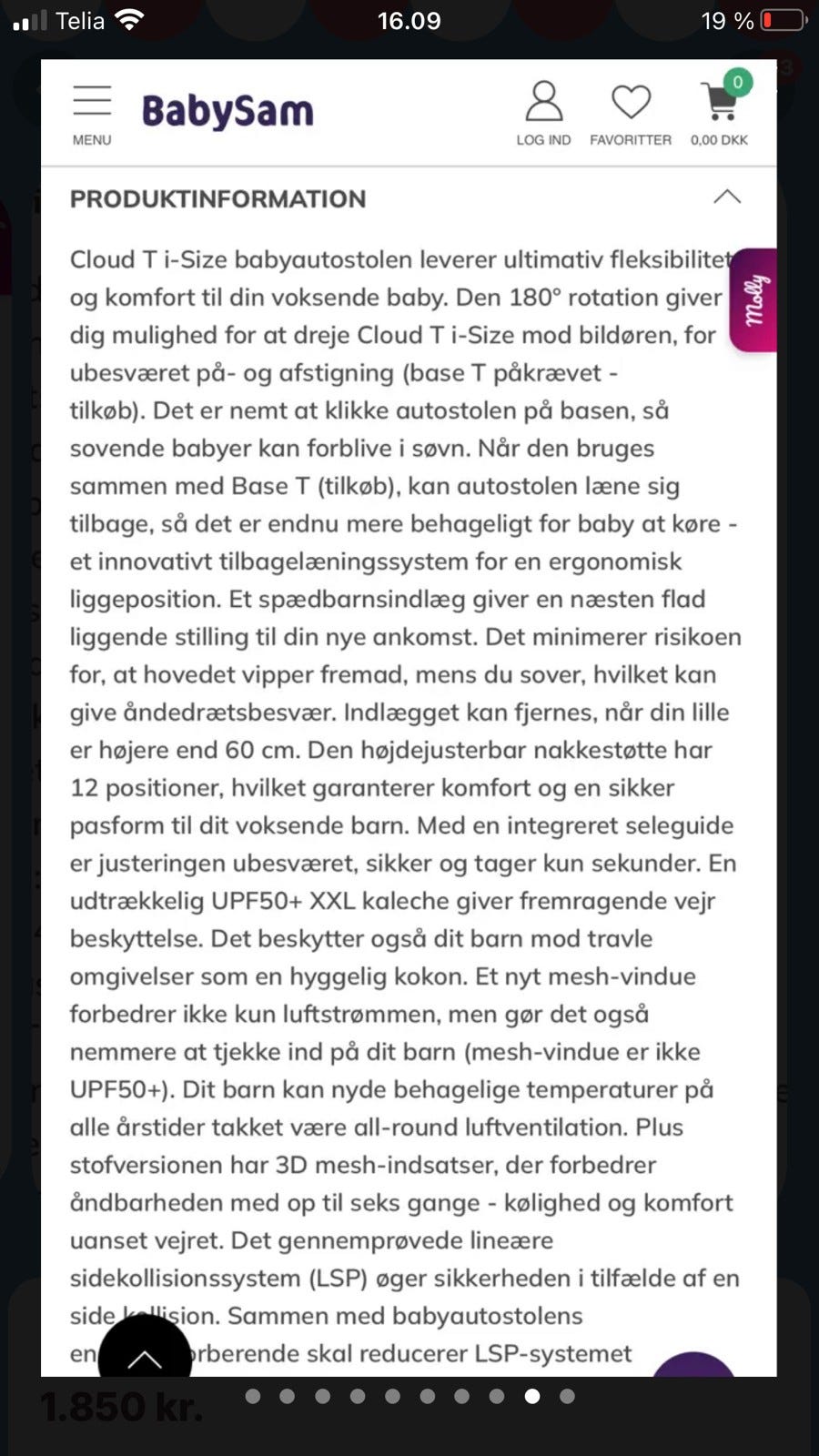Viewport: 819px width, 1456px height.
Task: Select the highlighted carousel pagination dot
Action: tap(533, 1394)
